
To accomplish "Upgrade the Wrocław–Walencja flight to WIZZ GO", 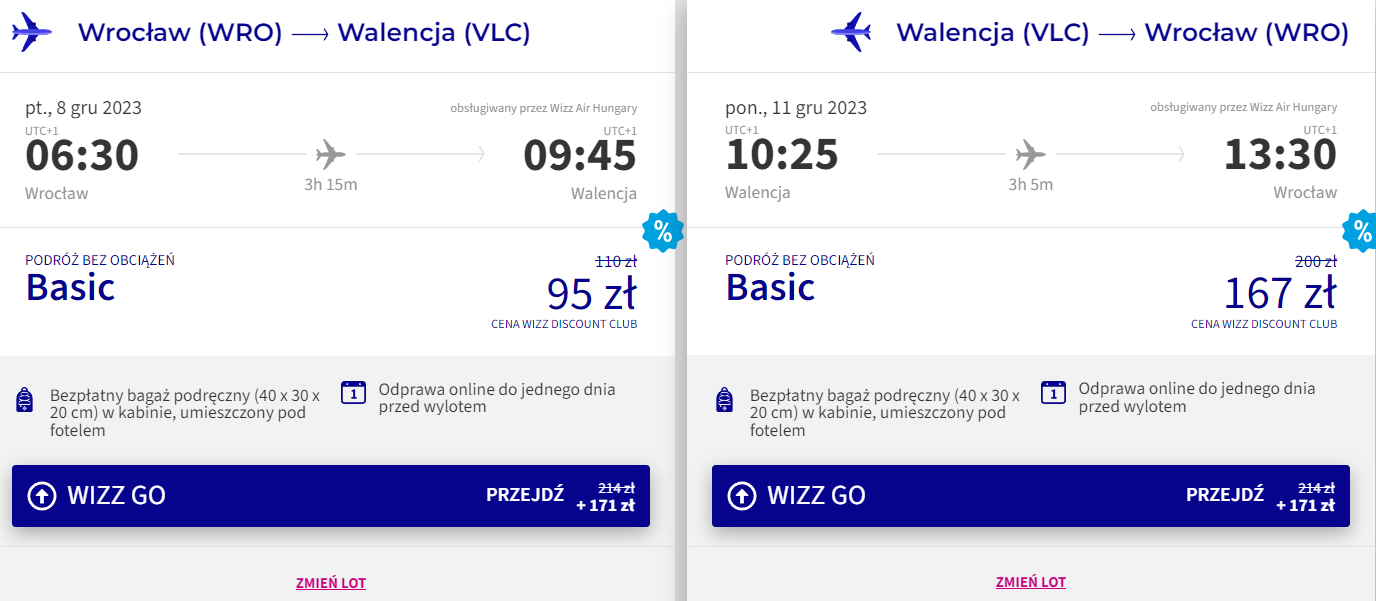I will tap(330, 496).
